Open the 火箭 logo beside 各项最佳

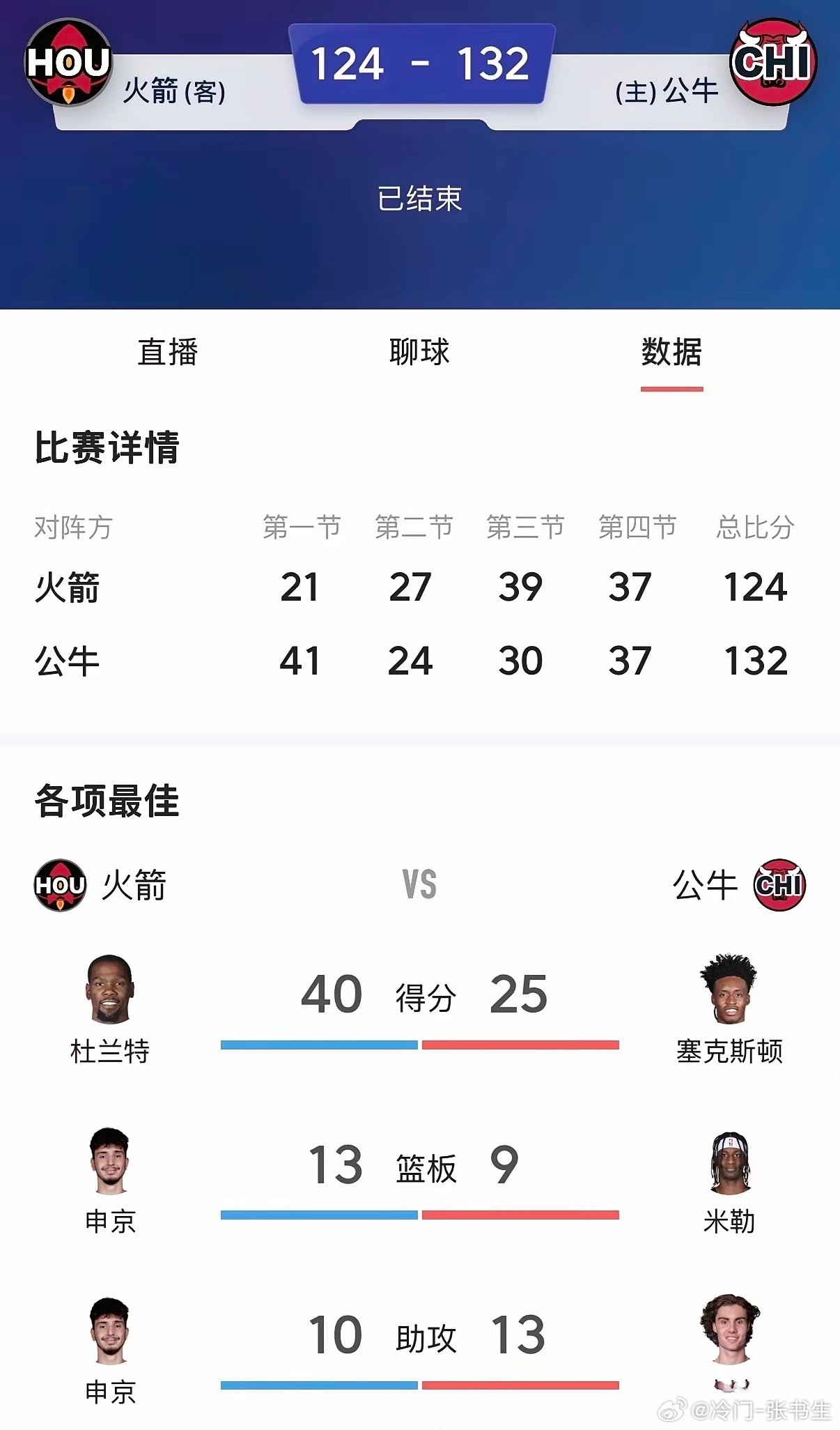click(60, 886)
